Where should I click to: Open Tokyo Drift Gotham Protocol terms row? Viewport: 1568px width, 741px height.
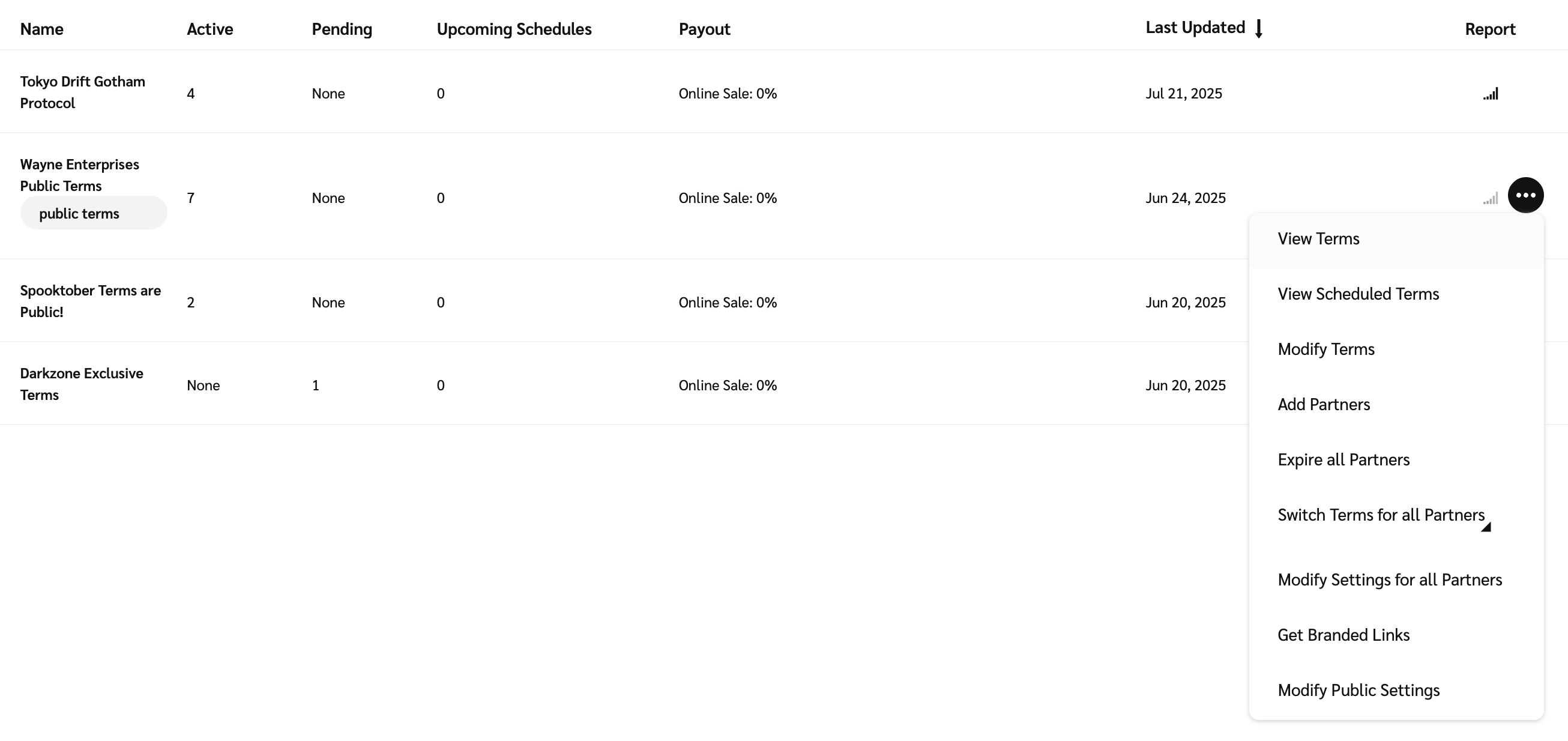pos(82,92)
